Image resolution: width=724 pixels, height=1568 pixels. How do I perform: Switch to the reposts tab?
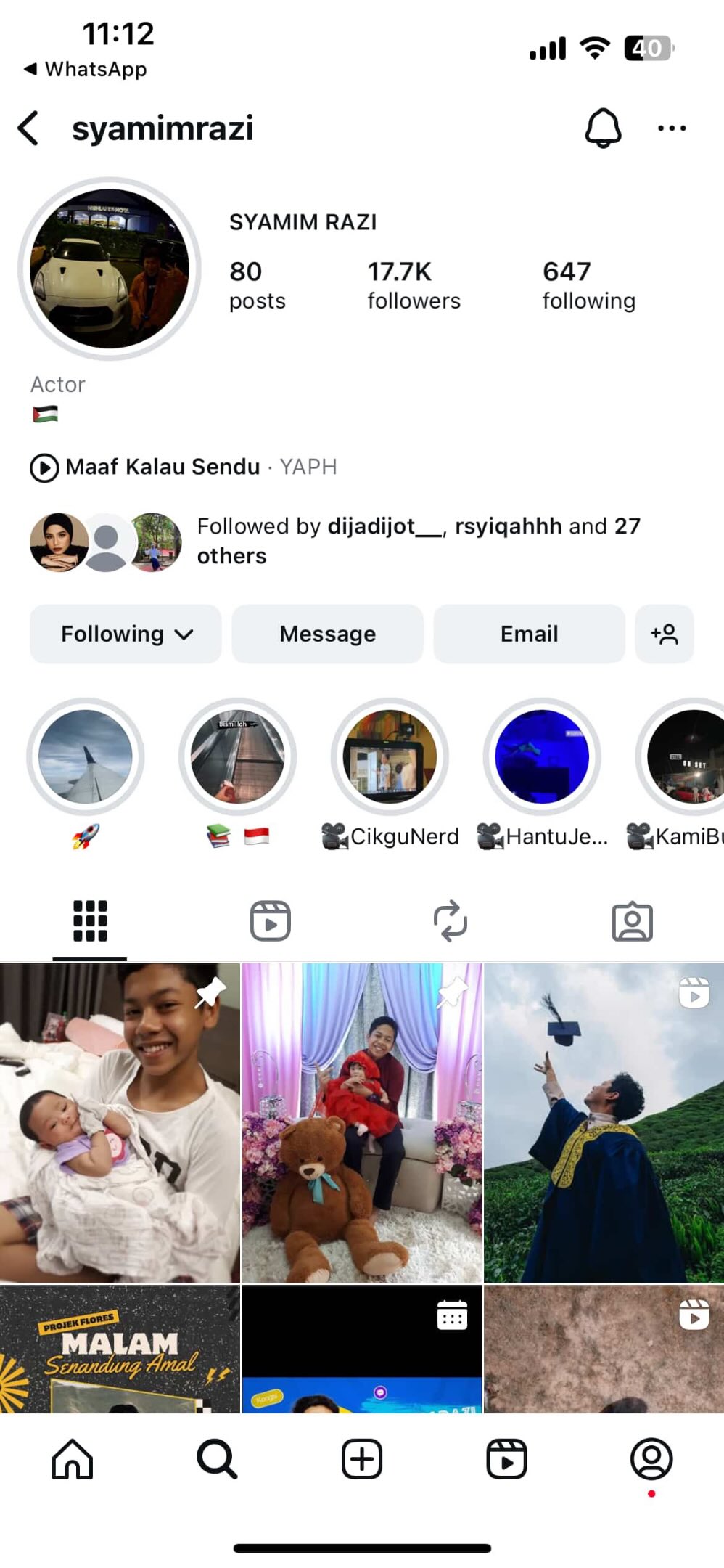tap(451, 921)
